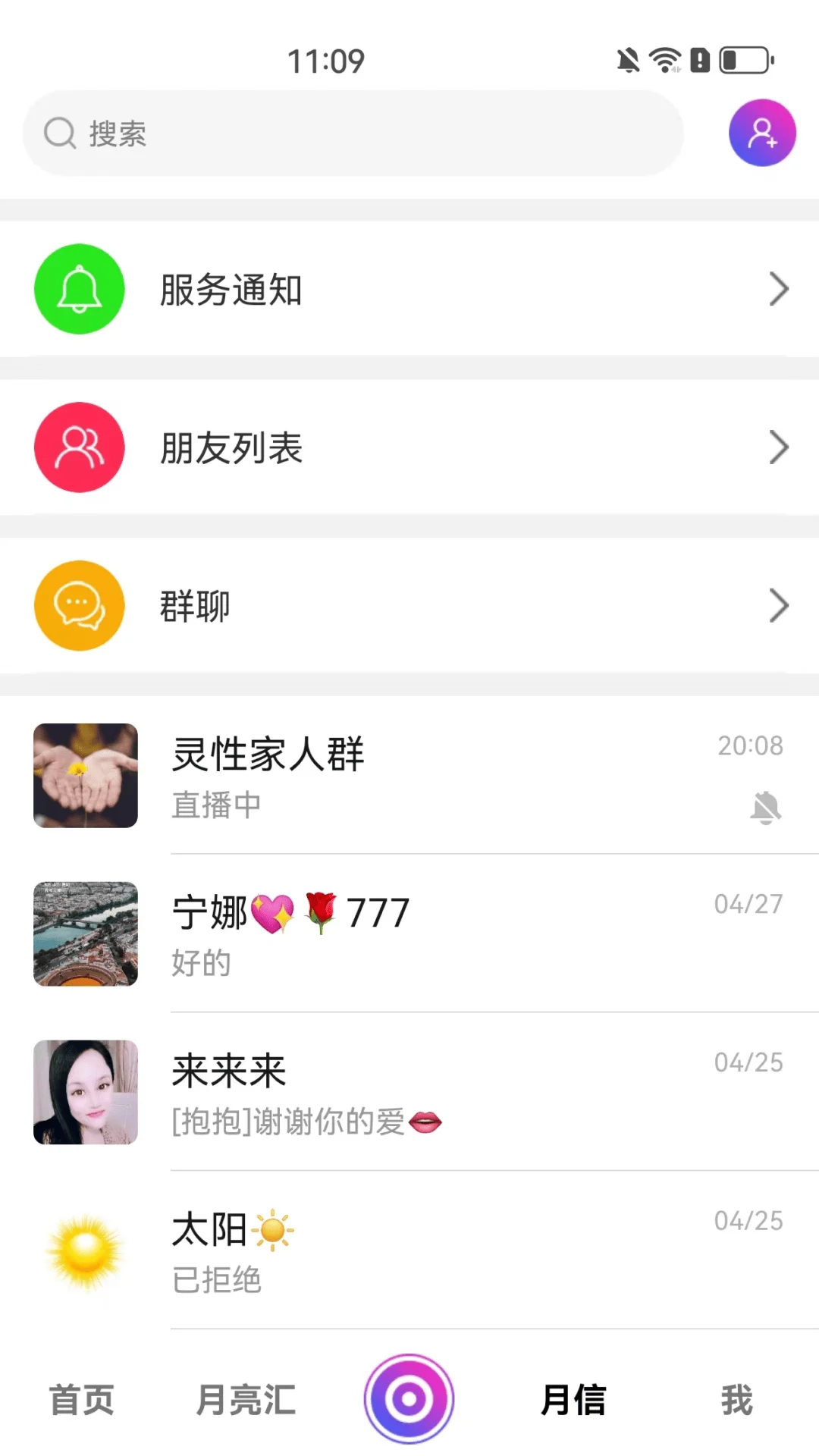
Task: Expand the 服务通知 entry via its chevron
Action: [780, 290]
